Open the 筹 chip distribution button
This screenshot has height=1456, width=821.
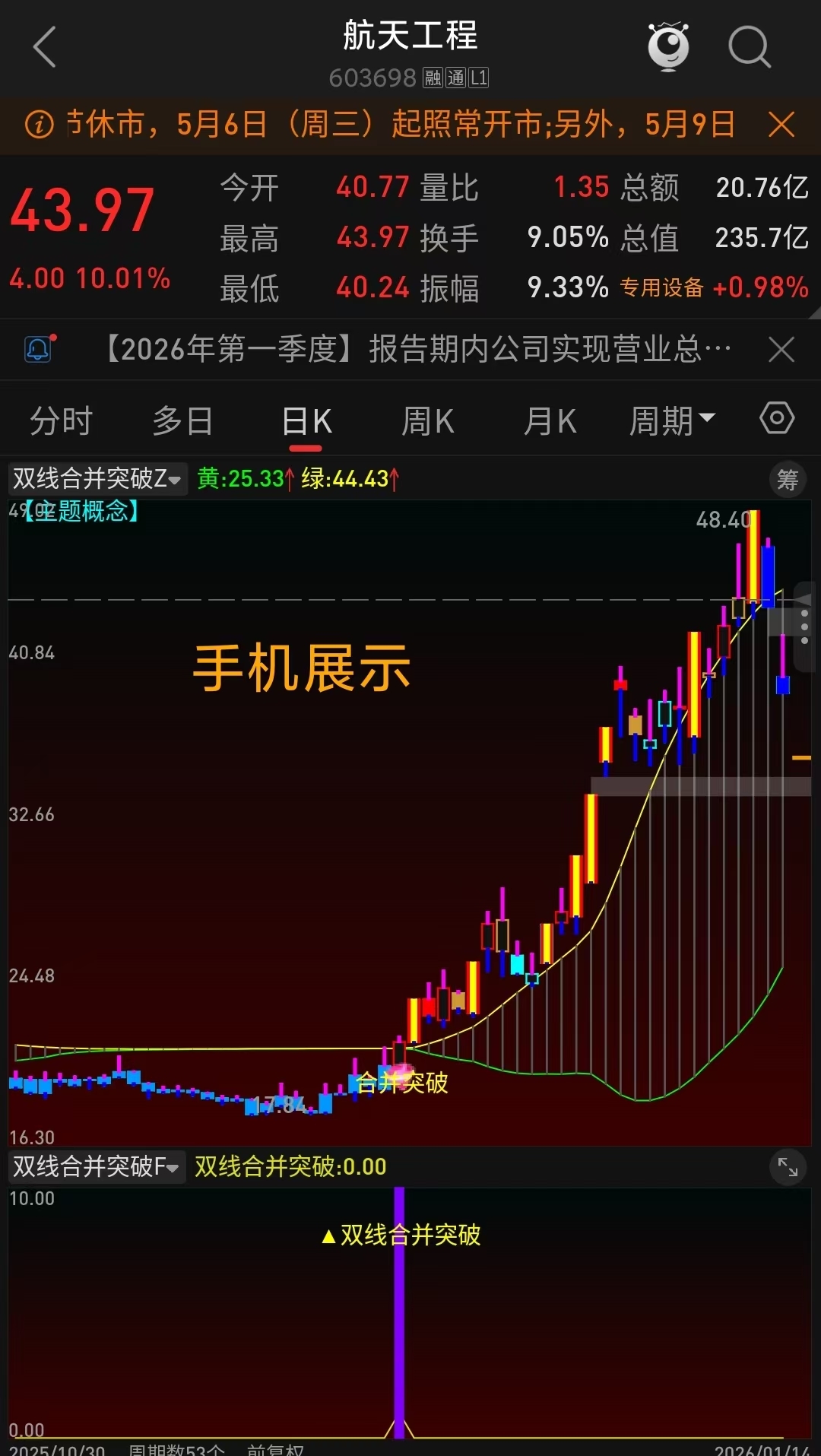coord(788,480)
